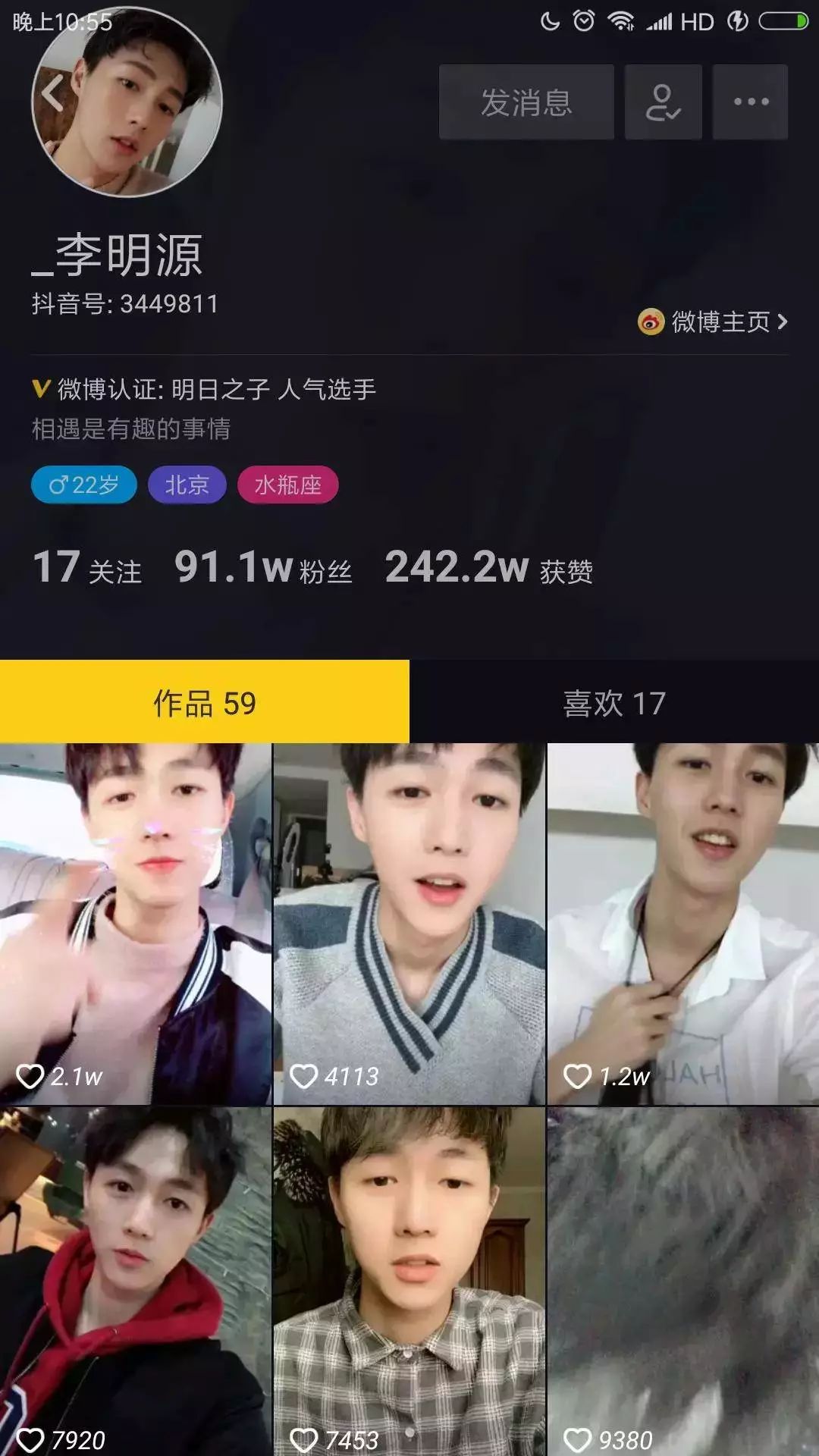
Task: View the video with 7920 likes
Action: 136,1282
